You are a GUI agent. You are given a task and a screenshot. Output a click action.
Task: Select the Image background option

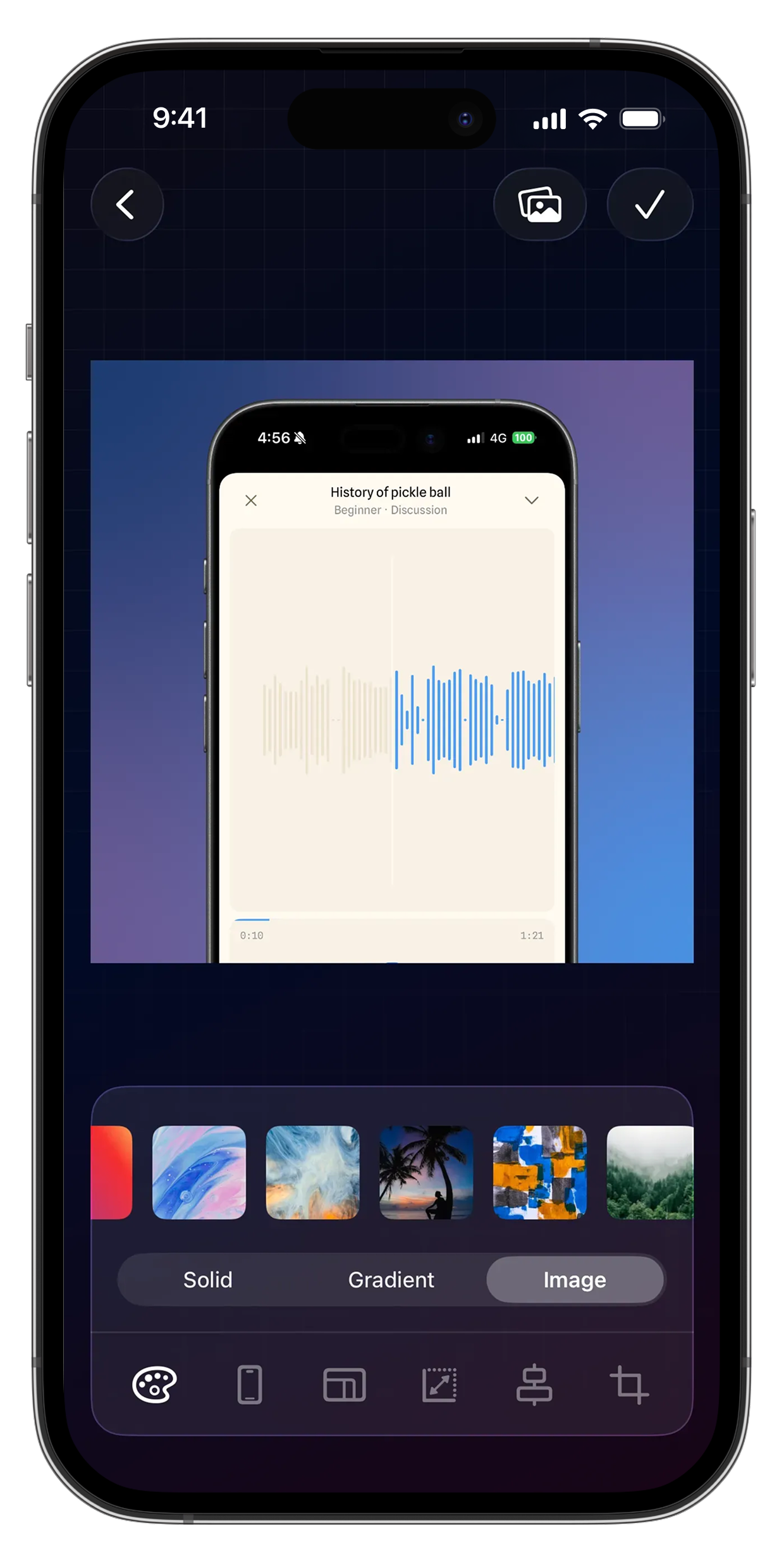pyautogui.click(x=575, y=1280)
